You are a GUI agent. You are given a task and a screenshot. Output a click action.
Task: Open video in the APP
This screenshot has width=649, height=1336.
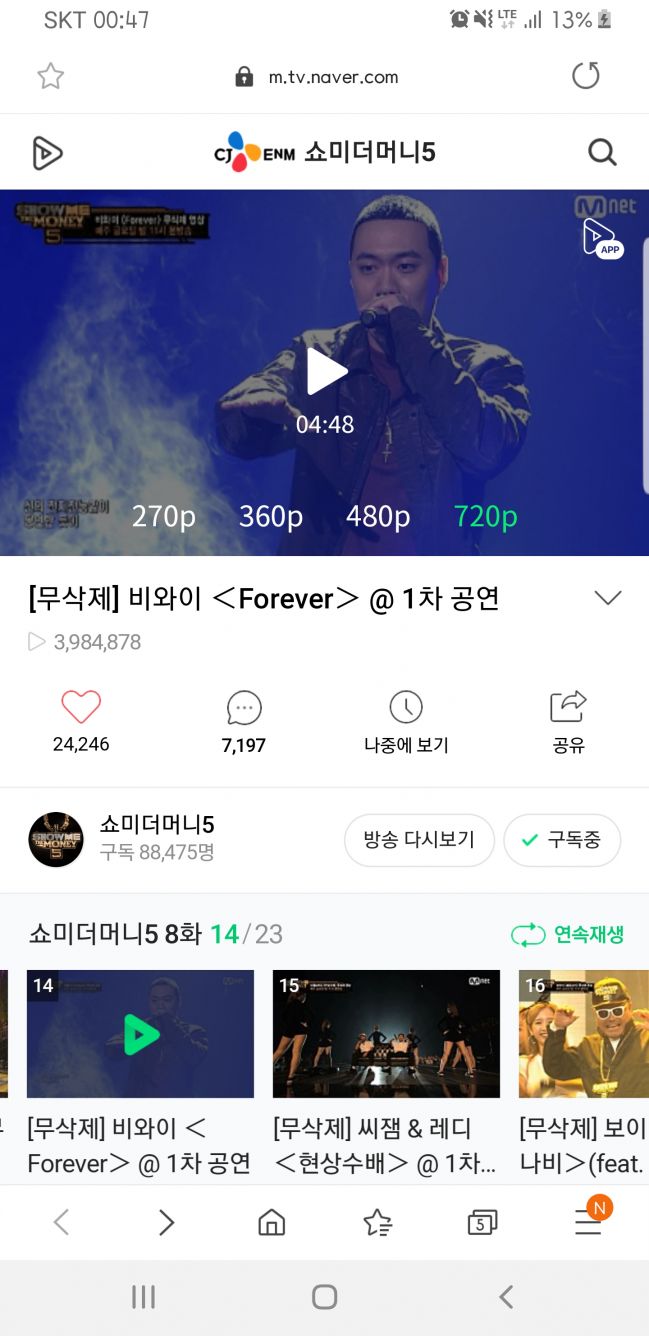(601, 238)
